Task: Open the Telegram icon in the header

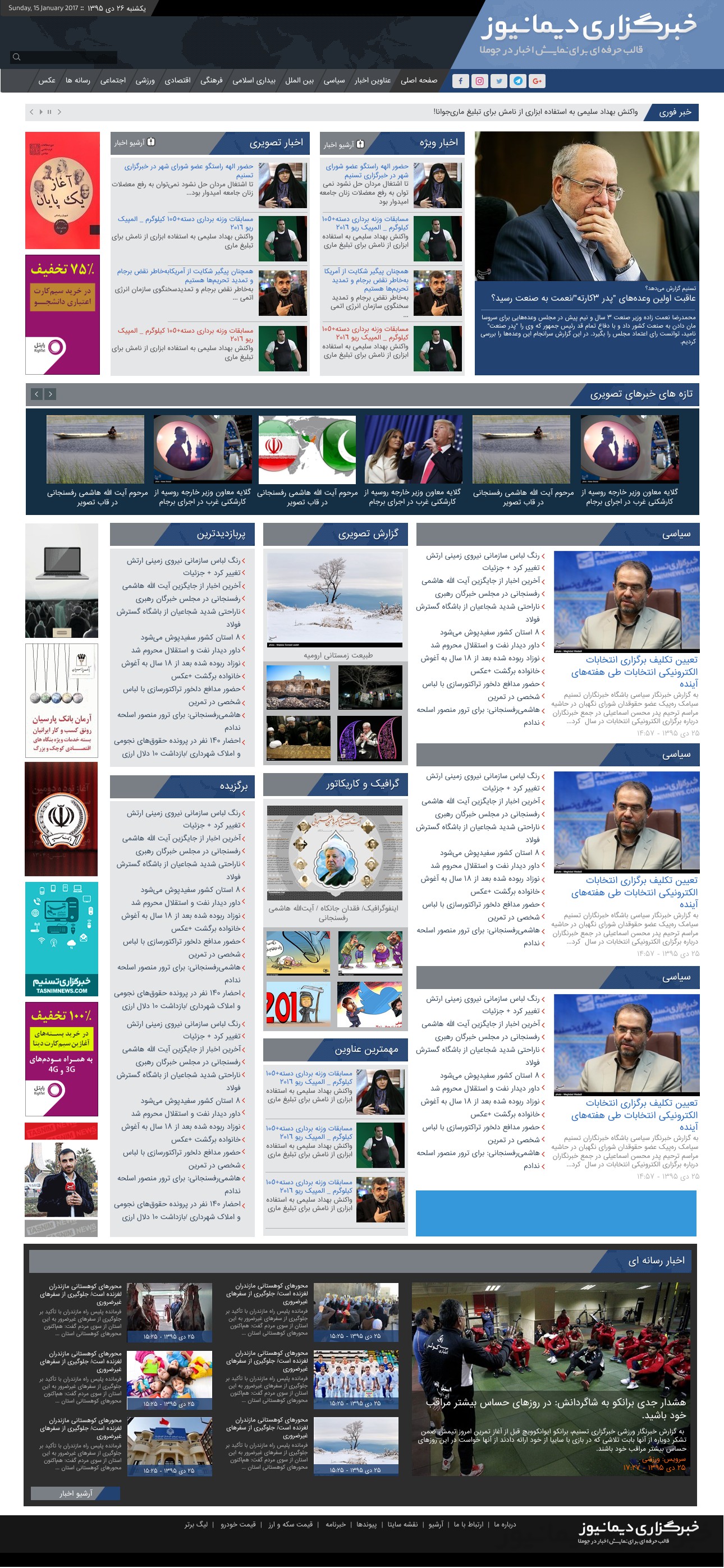Action: [518, 81]
